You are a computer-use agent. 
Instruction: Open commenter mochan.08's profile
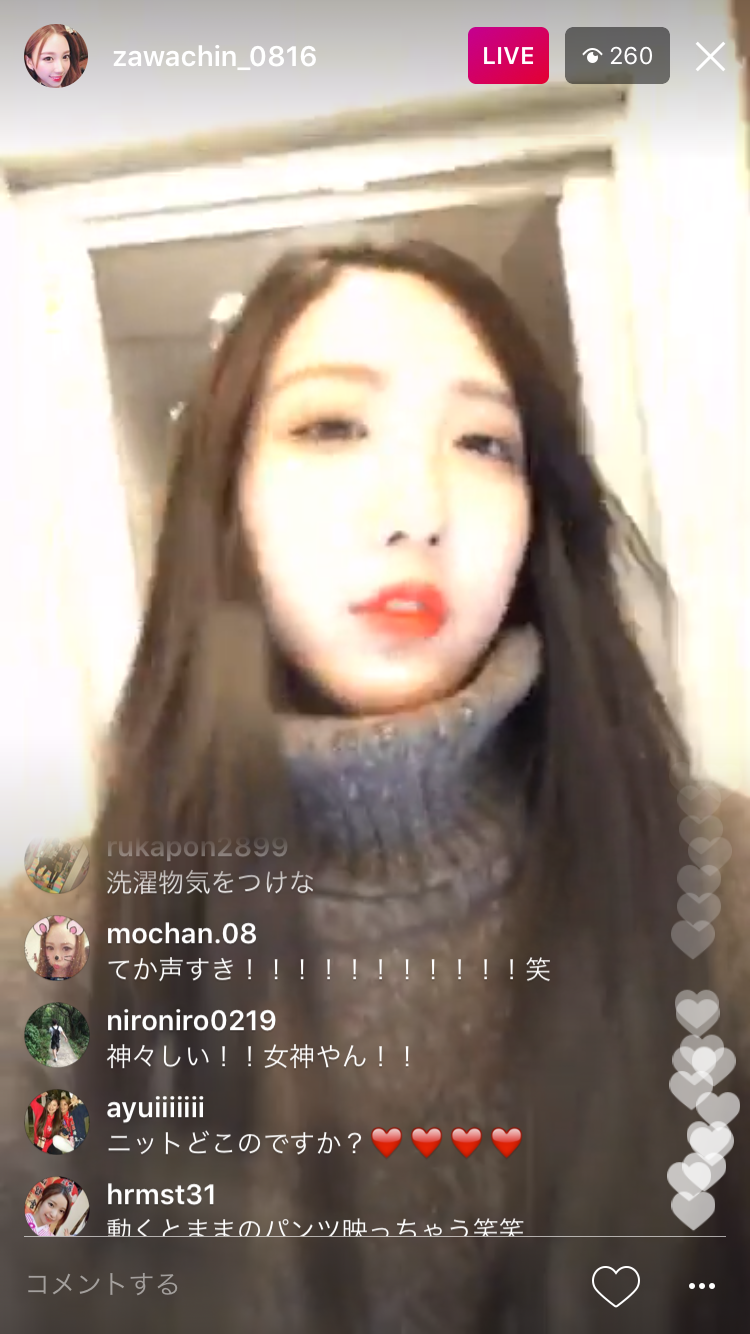tap(57, 948)
